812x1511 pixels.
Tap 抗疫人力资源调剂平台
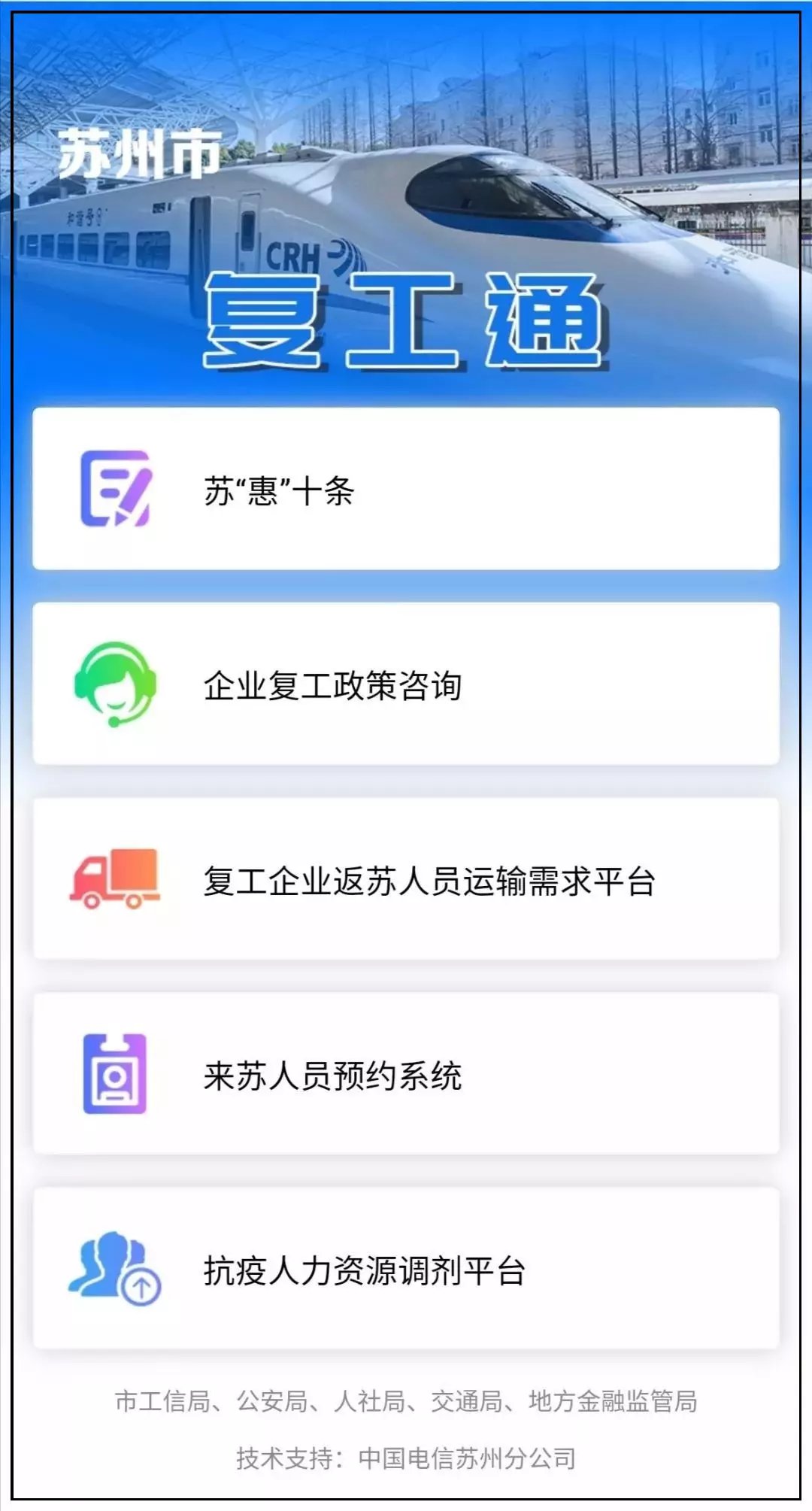point(406,1270)
